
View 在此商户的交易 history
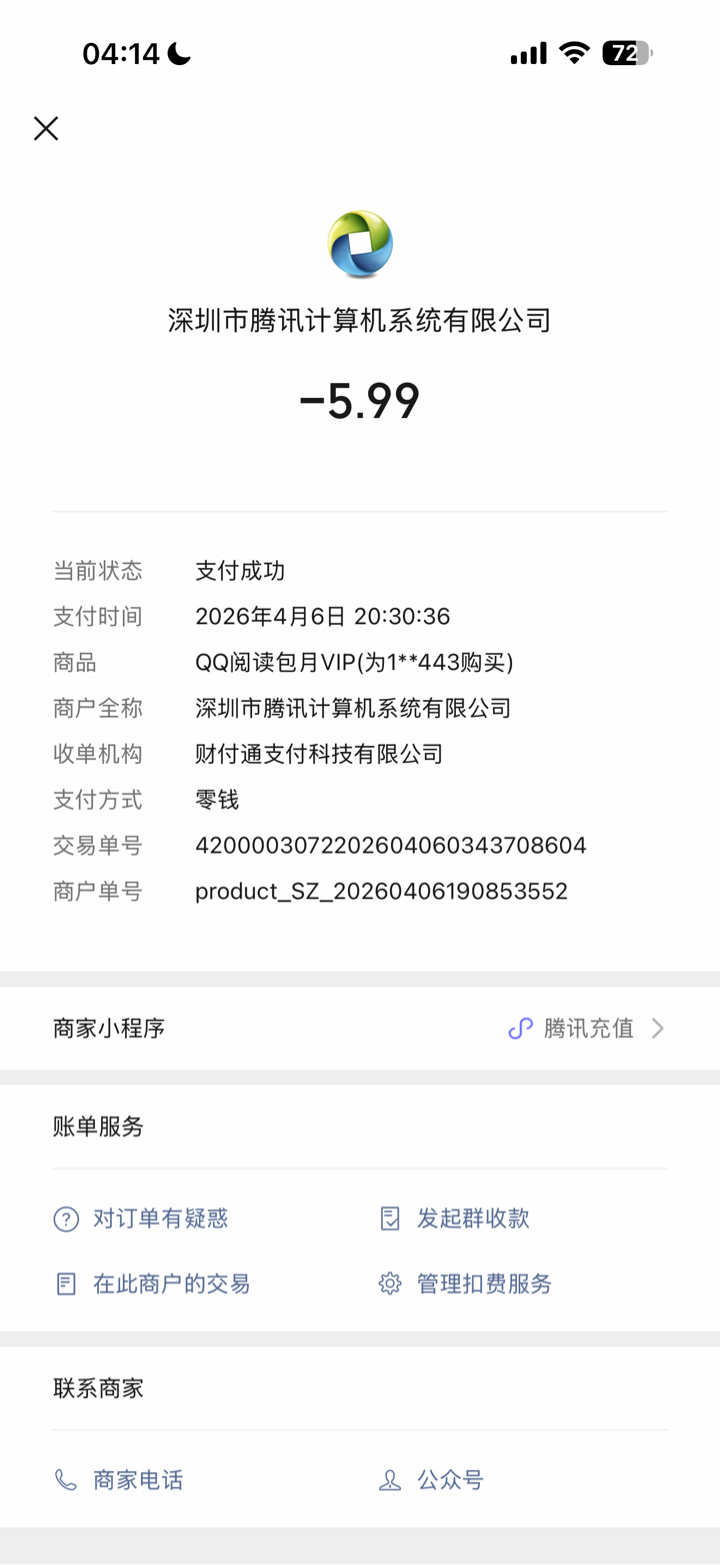tap(170, 1284)
